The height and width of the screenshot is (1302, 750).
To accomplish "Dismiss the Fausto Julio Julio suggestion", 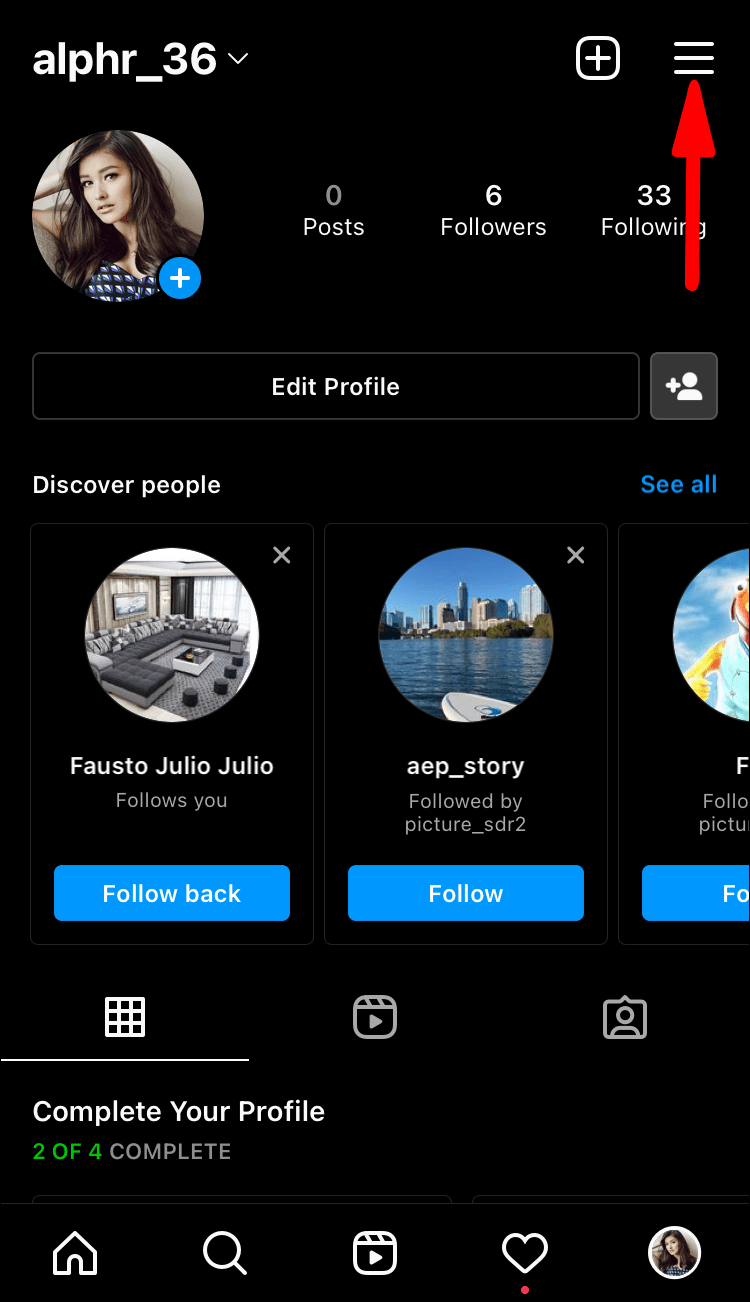I will coord(281,555).
